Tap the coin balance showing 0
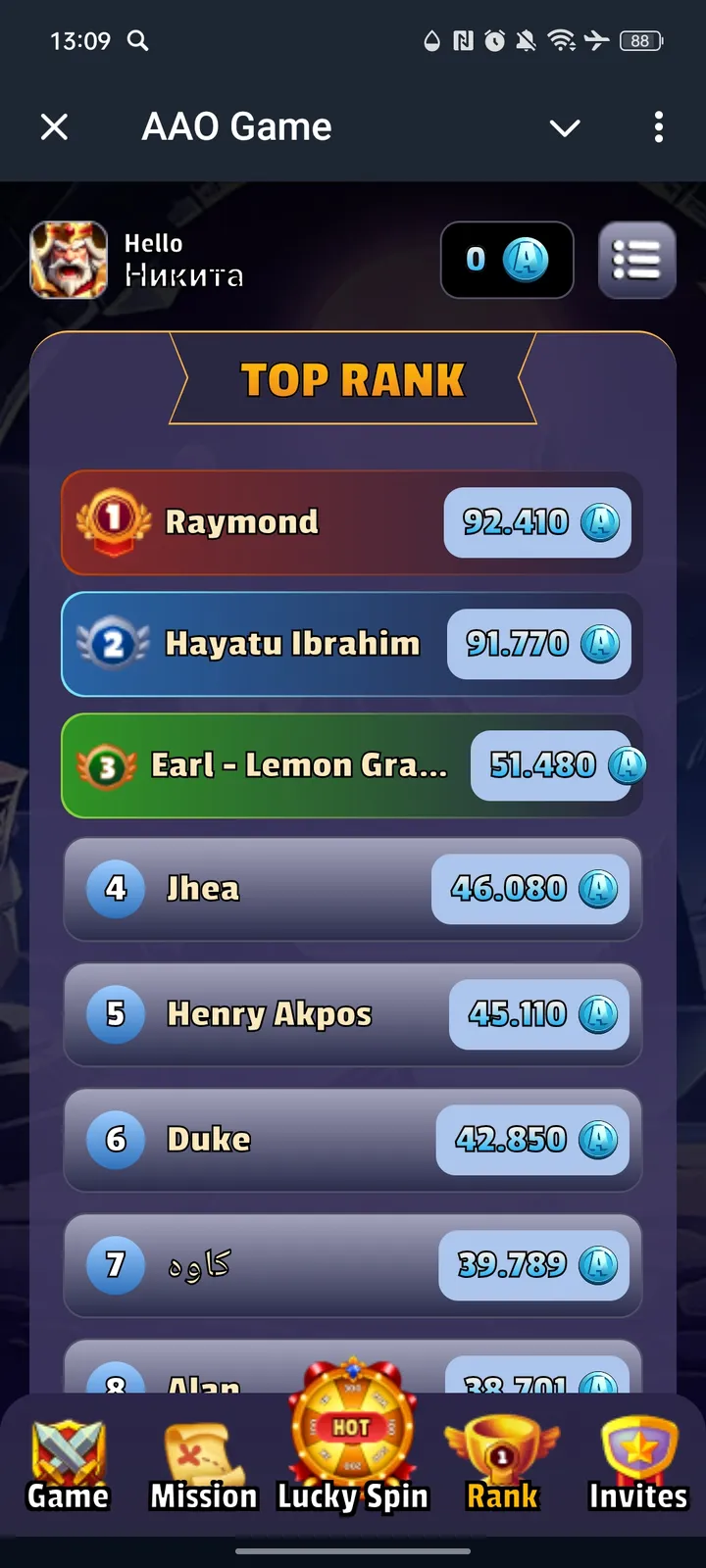This screenshot has height=1568, width=706. 506,260
